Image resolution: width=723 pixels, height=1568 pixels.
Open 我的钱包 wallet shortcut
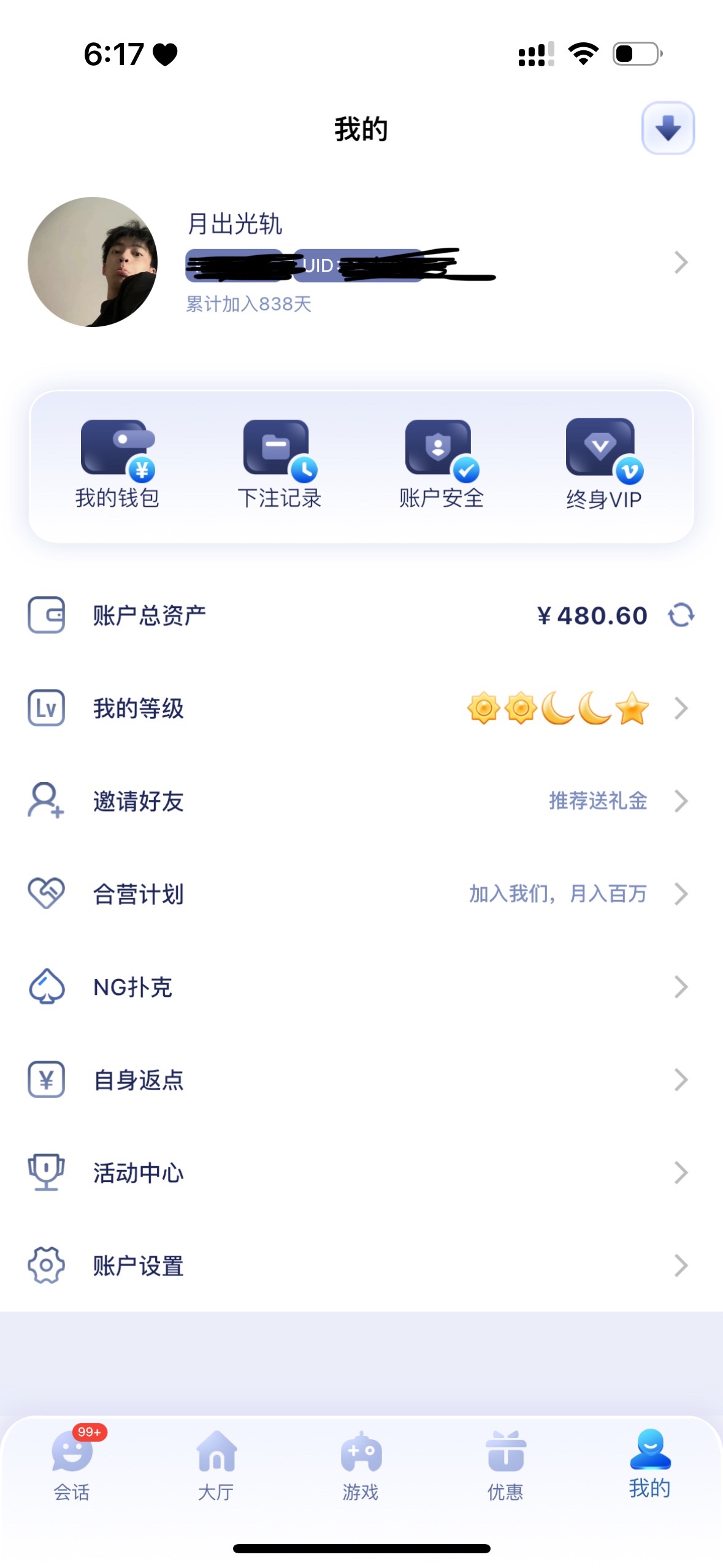117,464
